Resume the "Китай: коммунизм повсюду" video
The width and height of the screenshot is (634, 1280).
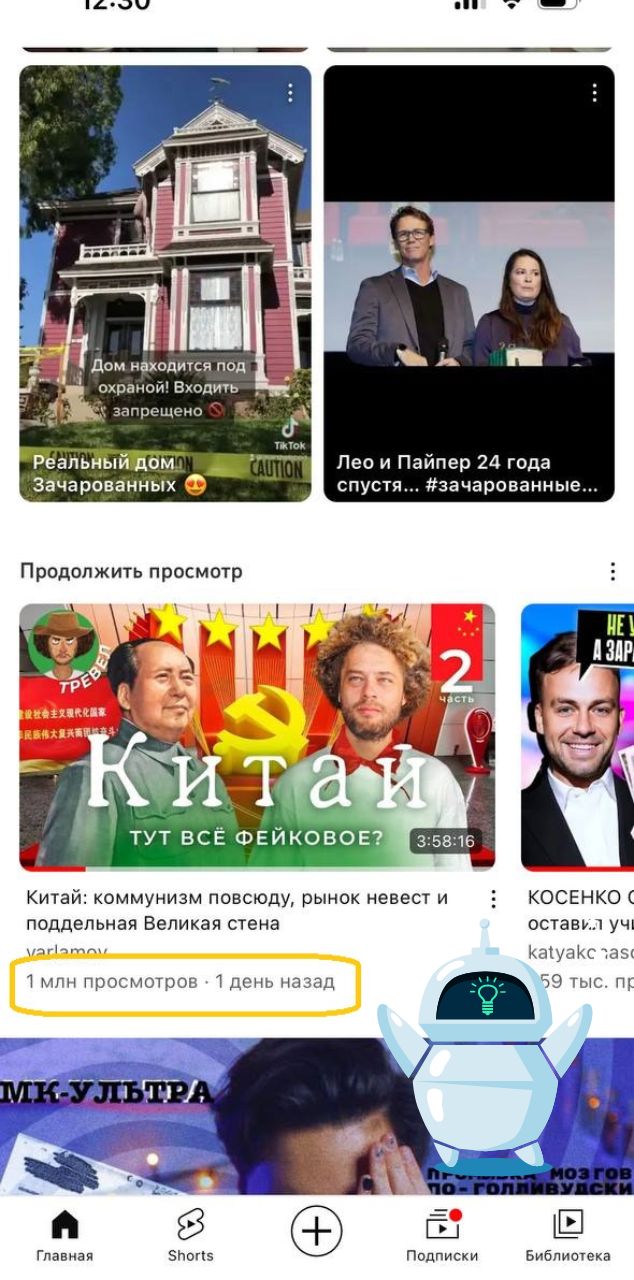257,736
